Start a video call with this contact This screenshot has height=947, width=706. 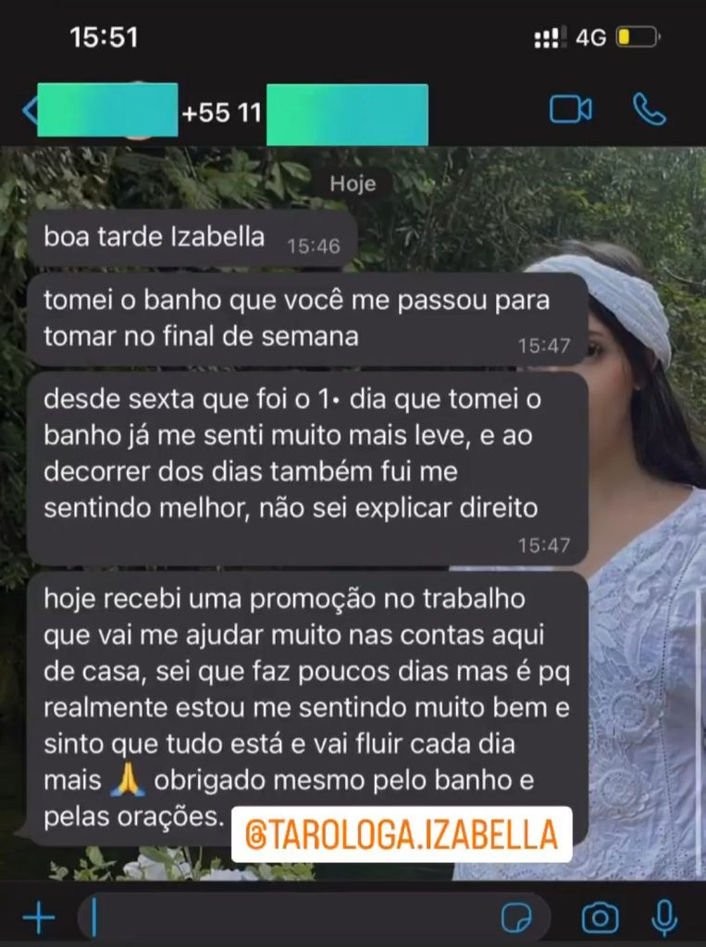(571, 110)
